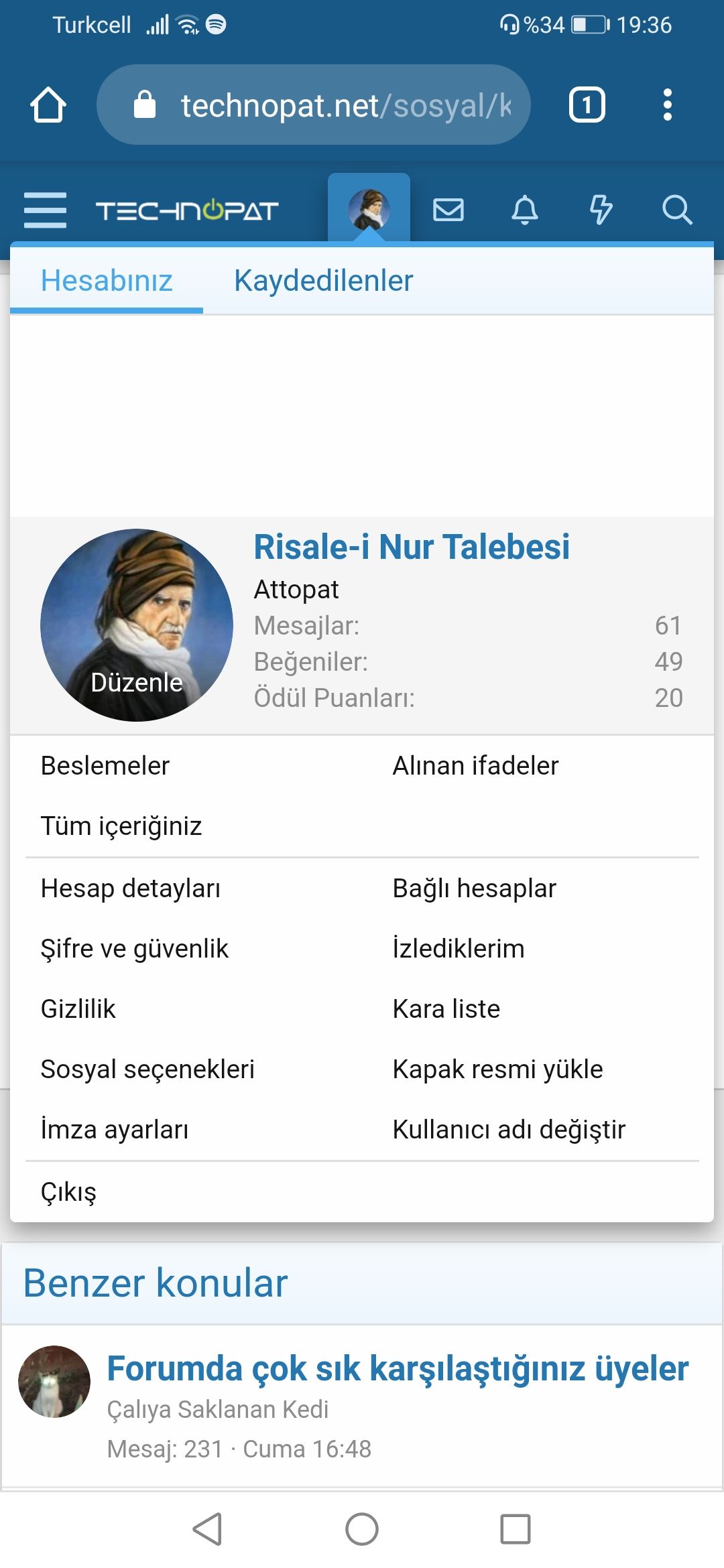Open Tüm içeriğiniz
This screenshot has width=724, height=1568.
click(x=121, y=826)
